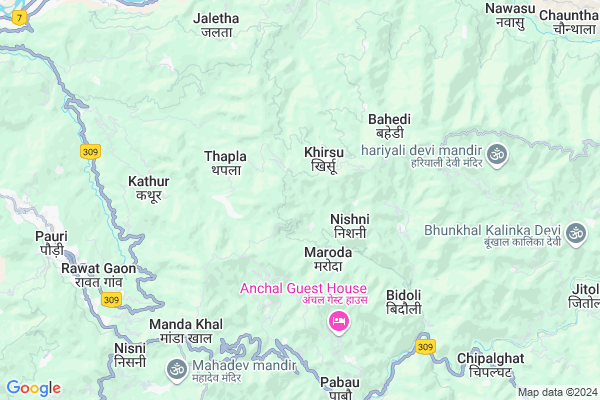
Task: Open the Anchal Guest House hotel marker
Action: tap(339, 321)
